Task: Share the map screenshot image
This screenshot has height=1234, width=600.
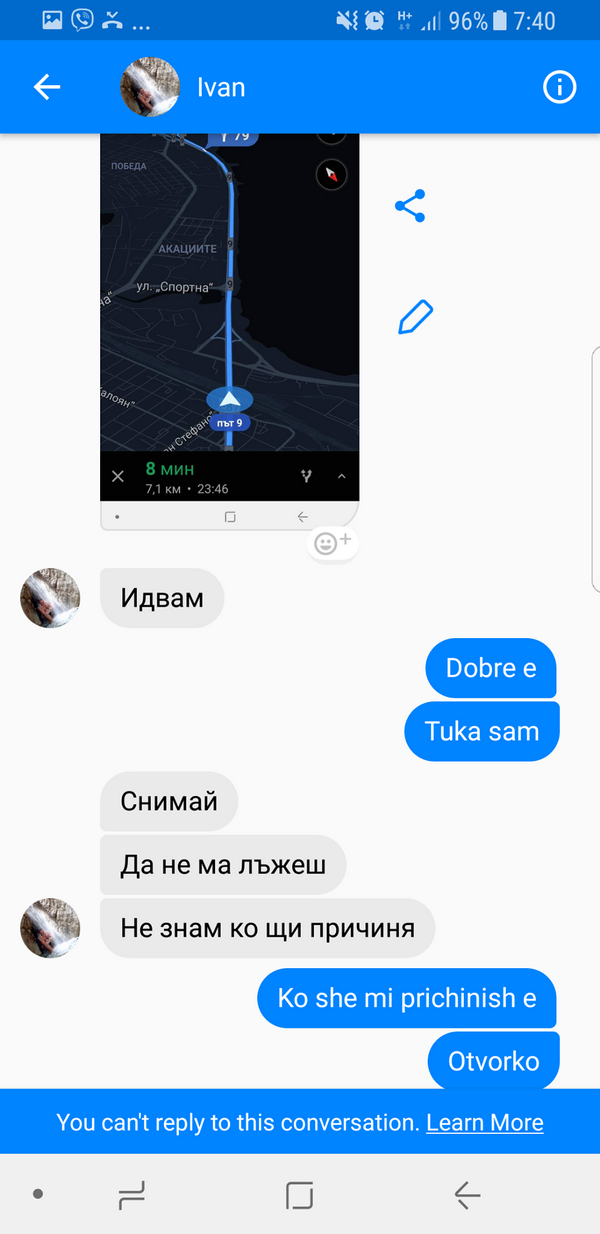Action: click(410, 206)
